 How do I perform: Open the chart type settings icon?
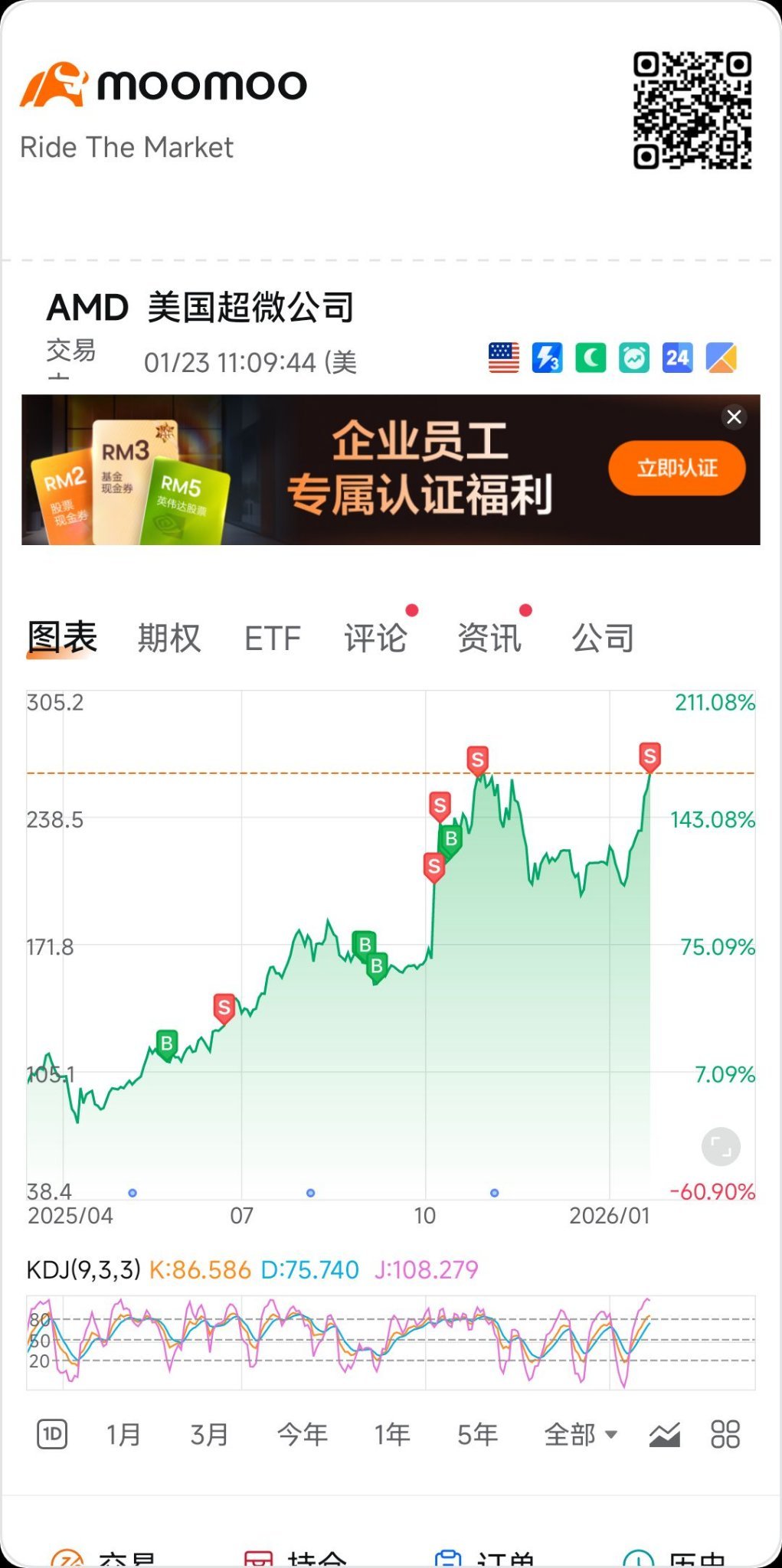coord(665,1434)
